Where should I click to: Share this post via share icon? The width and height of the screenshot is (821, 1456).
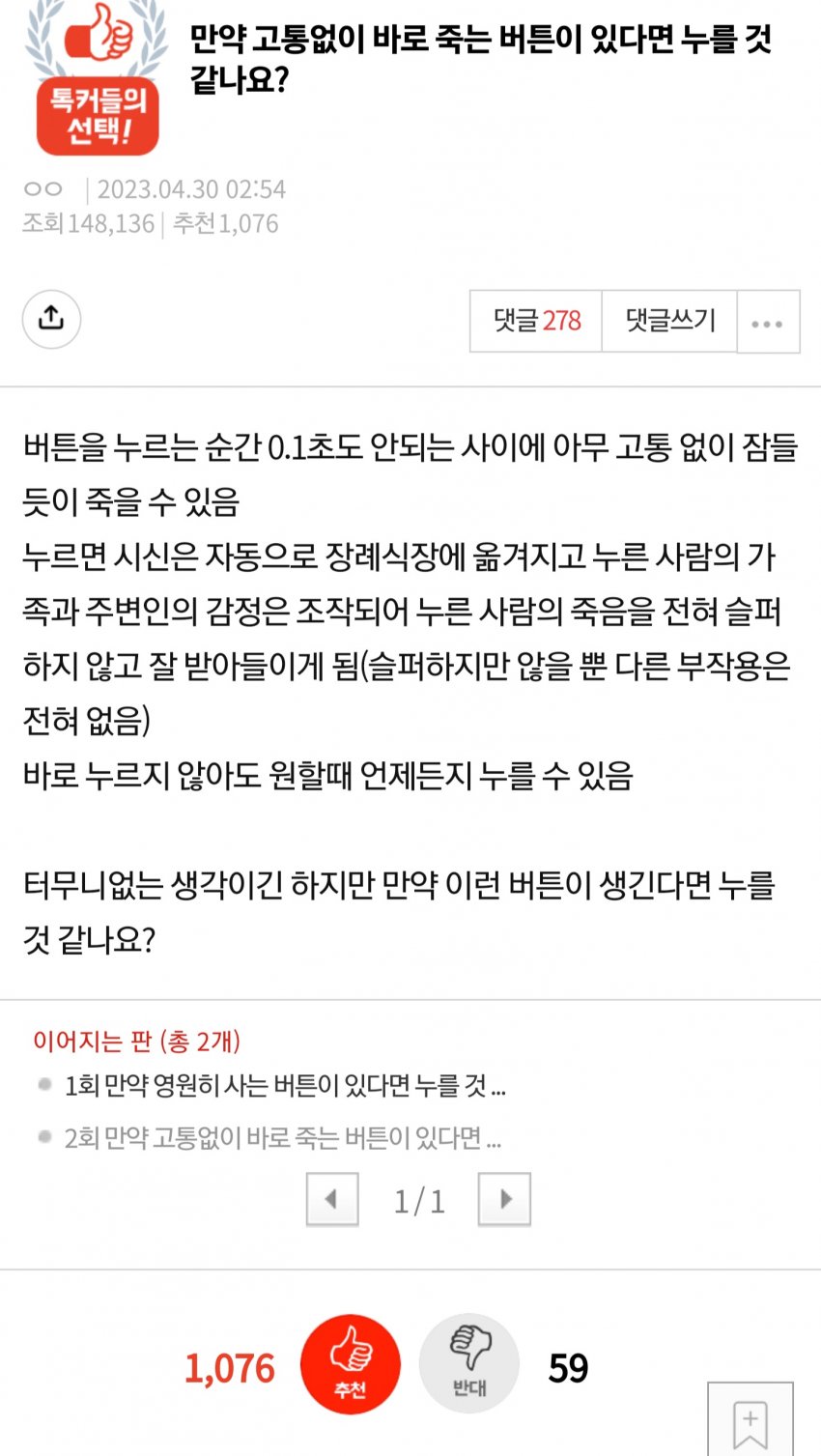point(51,319)
